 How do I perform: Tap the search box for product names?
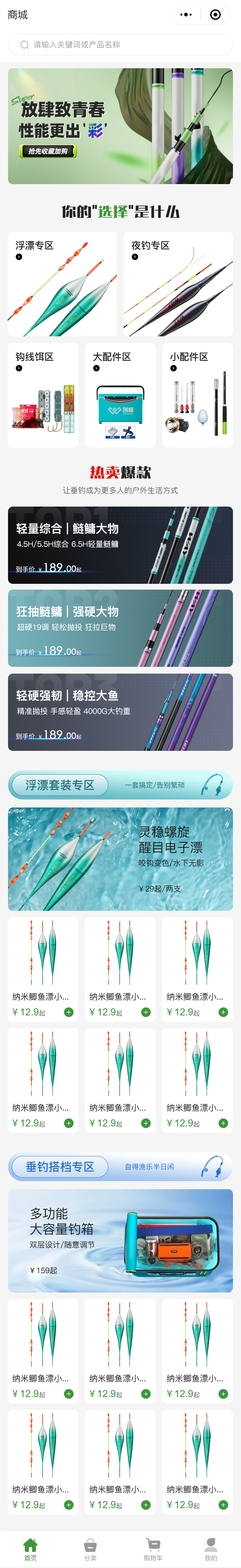point(120,44)
